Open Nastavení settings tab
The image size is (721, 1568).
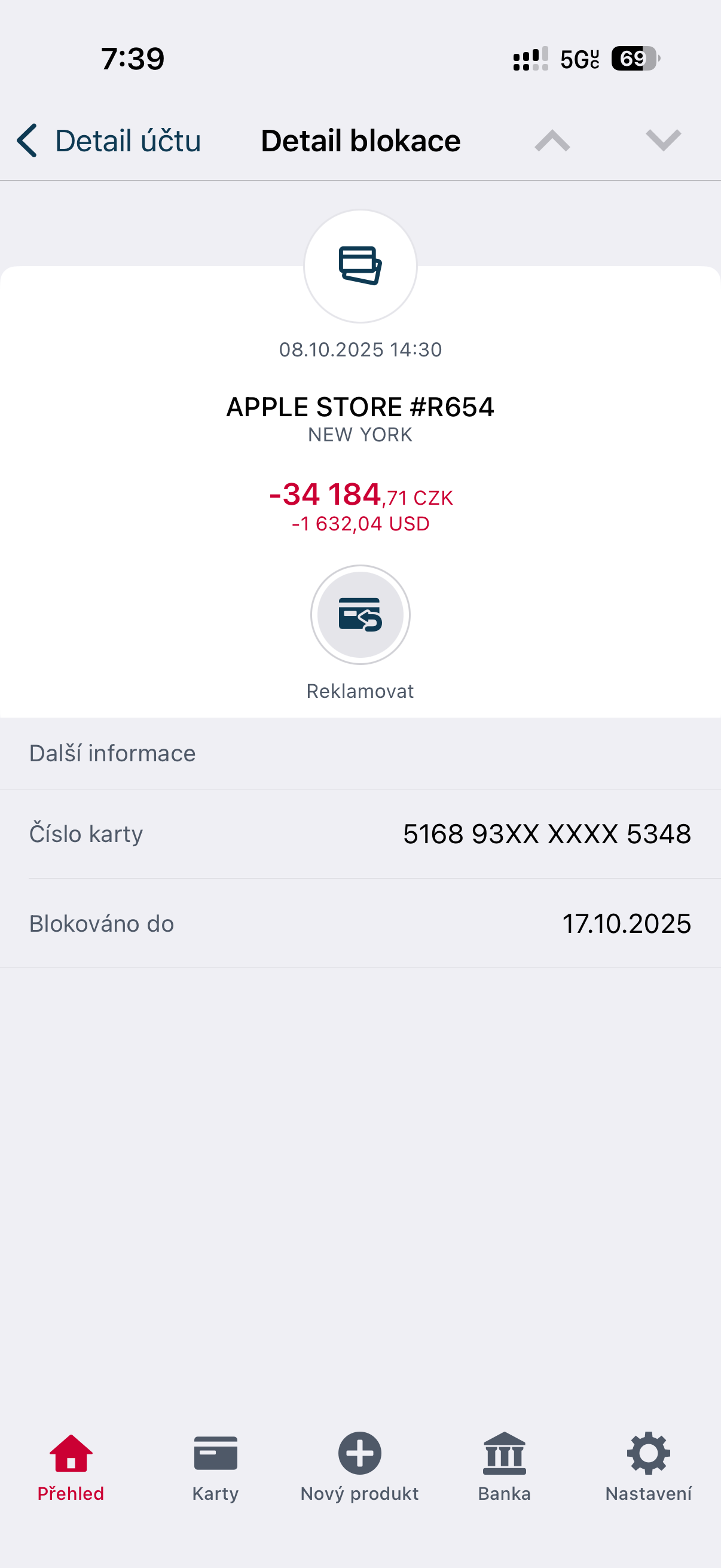coord(648,1467)
